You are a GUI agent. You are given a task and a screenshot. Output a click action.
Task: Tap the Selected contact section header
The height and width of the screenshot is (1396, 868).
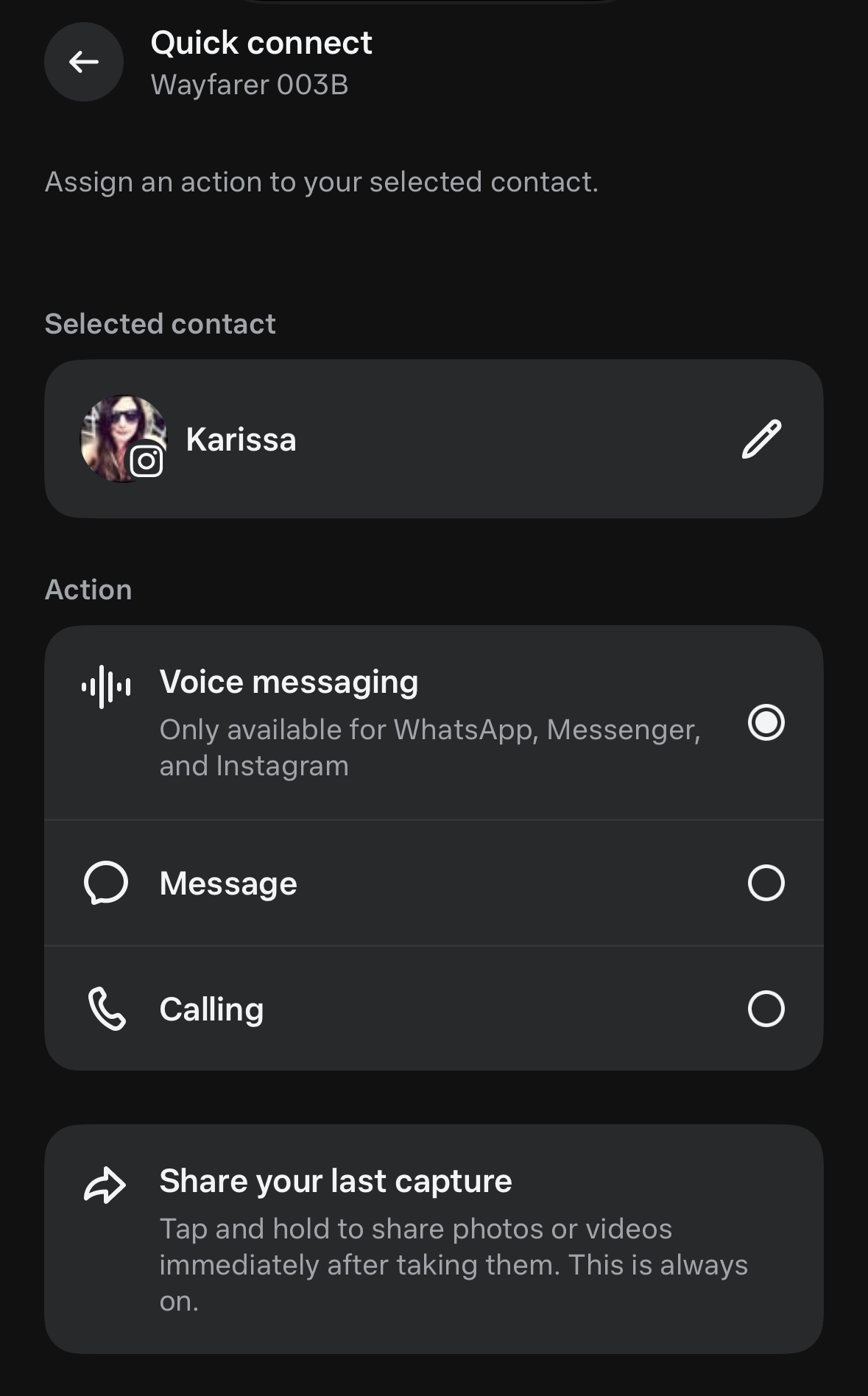pyautogui.click(x=160, y=323)
